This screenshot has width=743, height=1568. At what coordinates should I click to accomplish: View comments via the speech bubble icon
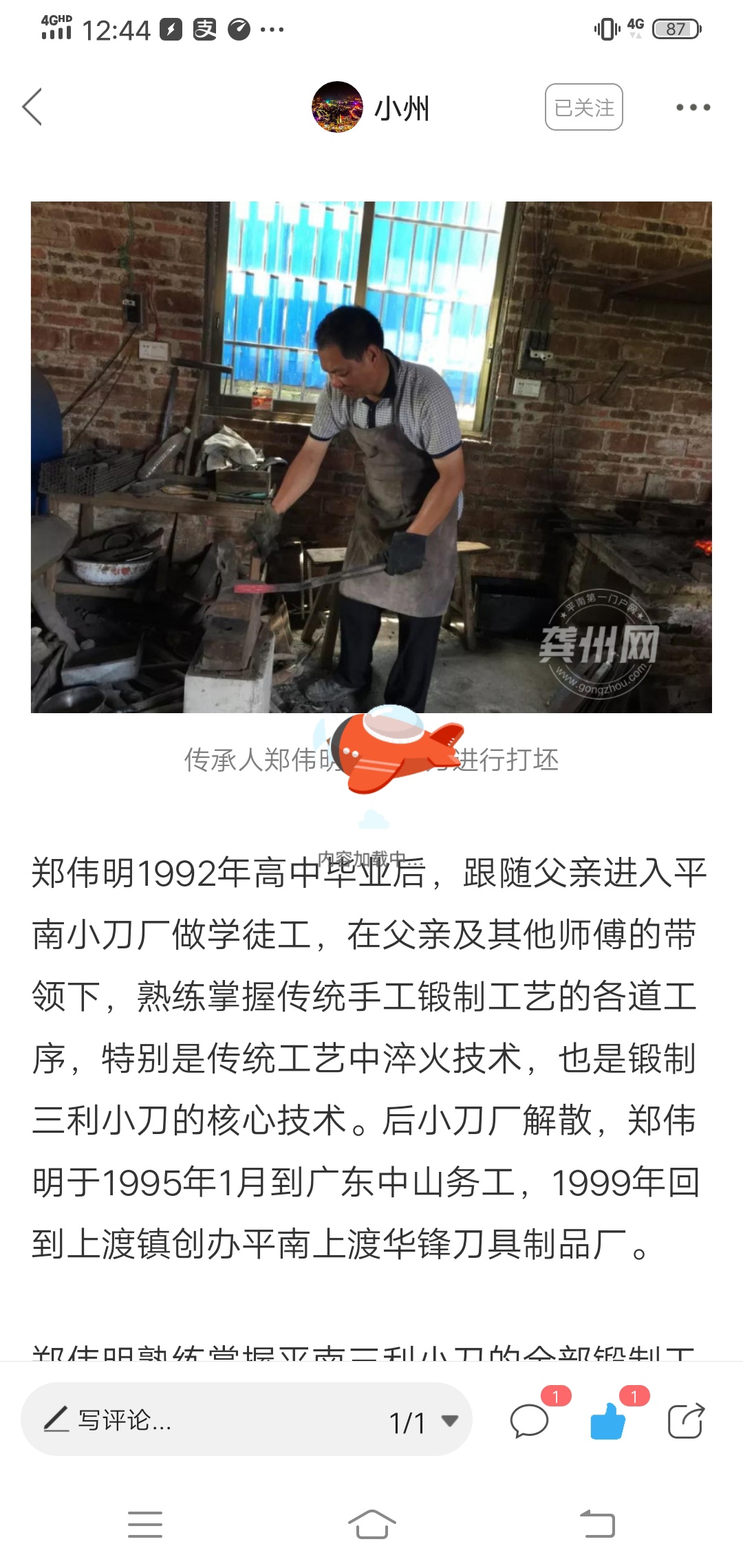(529, 1421)
